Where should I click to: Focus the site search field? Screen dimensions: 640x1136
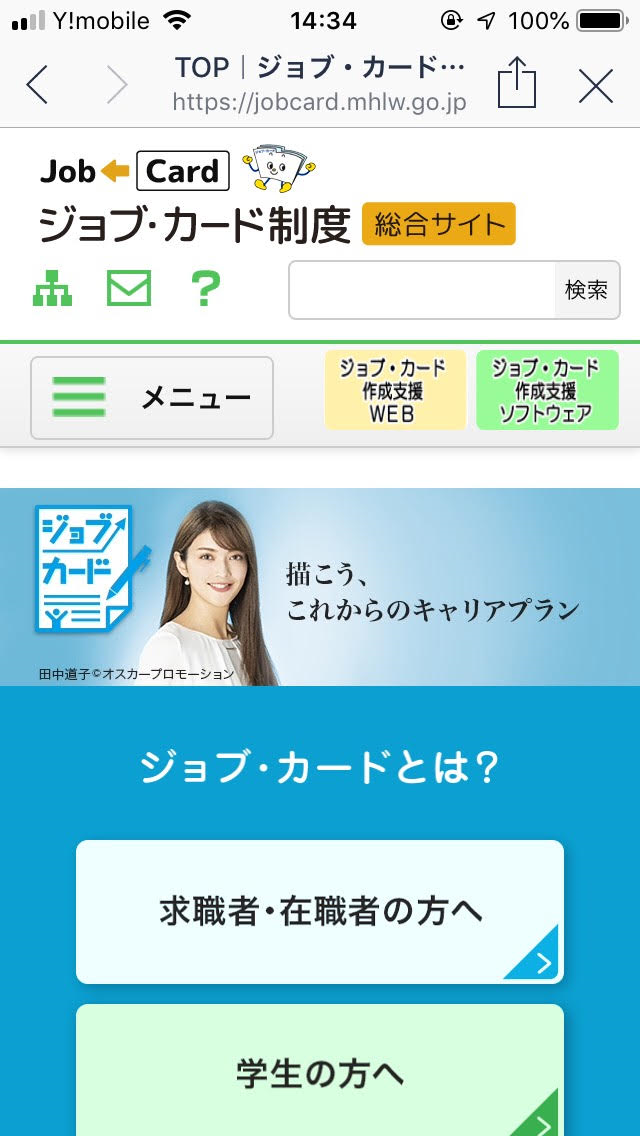pyautogui.click(x=422, y=290)
